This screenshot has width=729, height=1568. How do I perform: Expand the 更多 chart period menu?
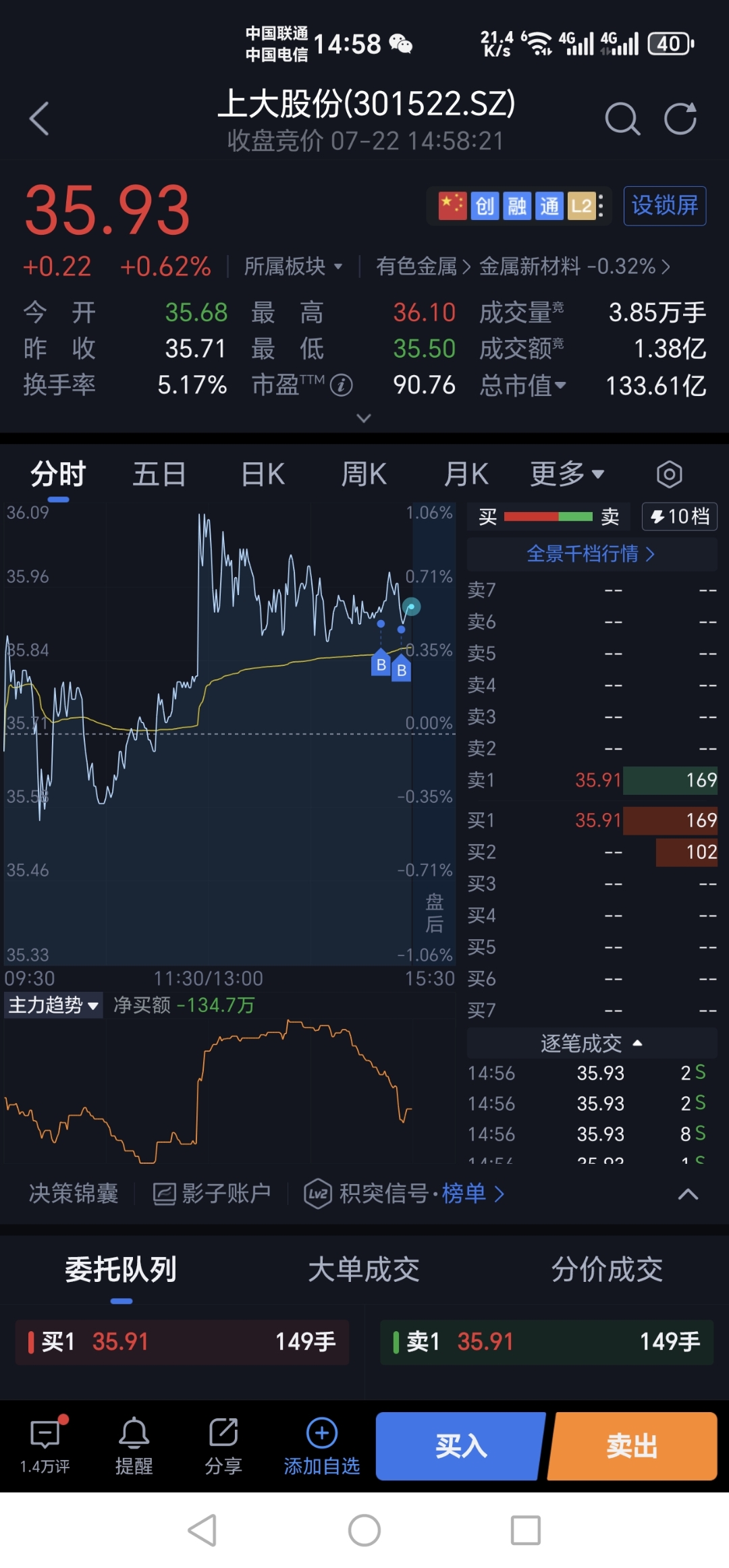tap(566, 474)
